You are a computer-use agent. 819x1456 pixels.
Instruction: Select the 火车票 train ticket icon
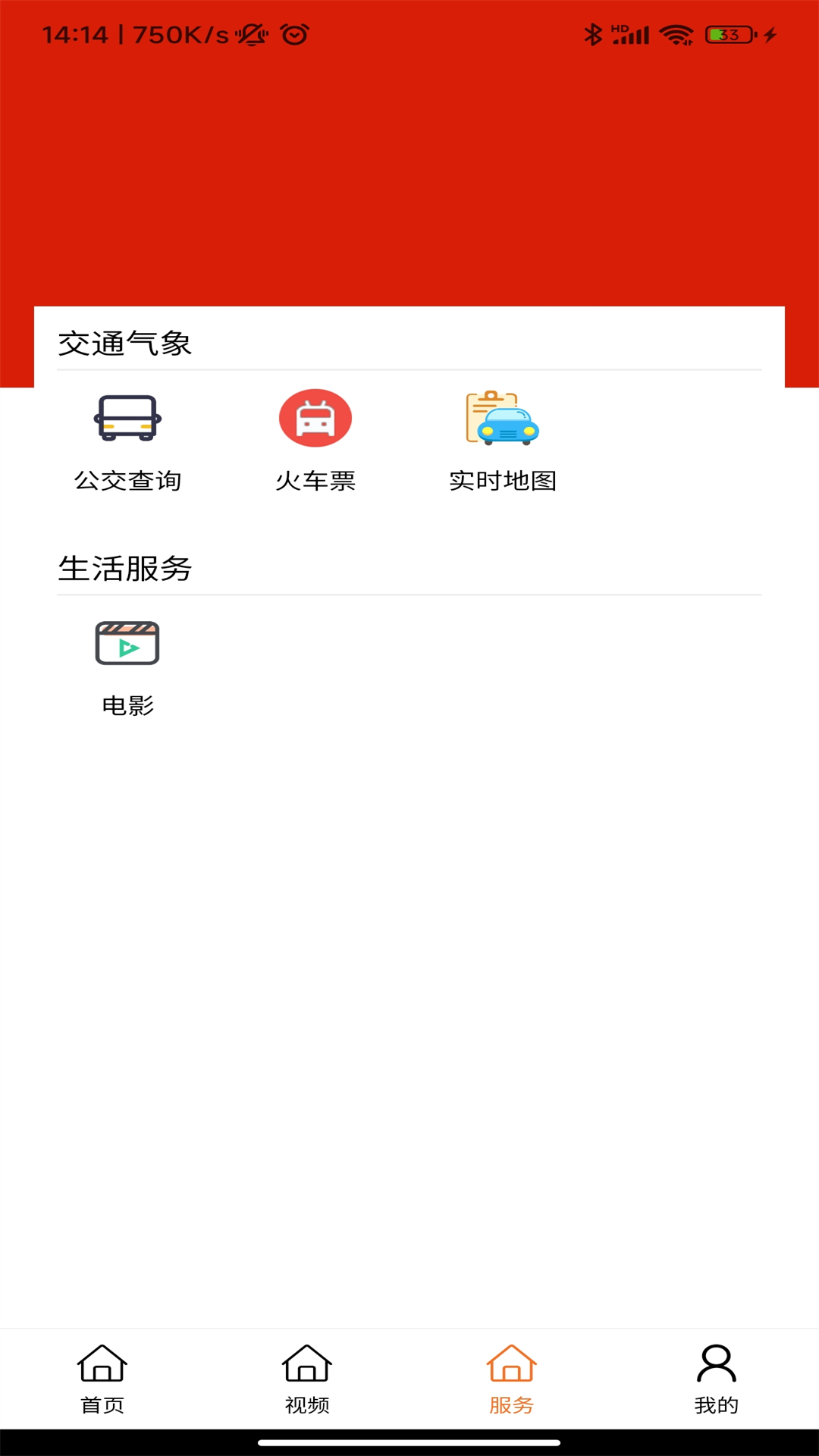[x=315, y=418]
